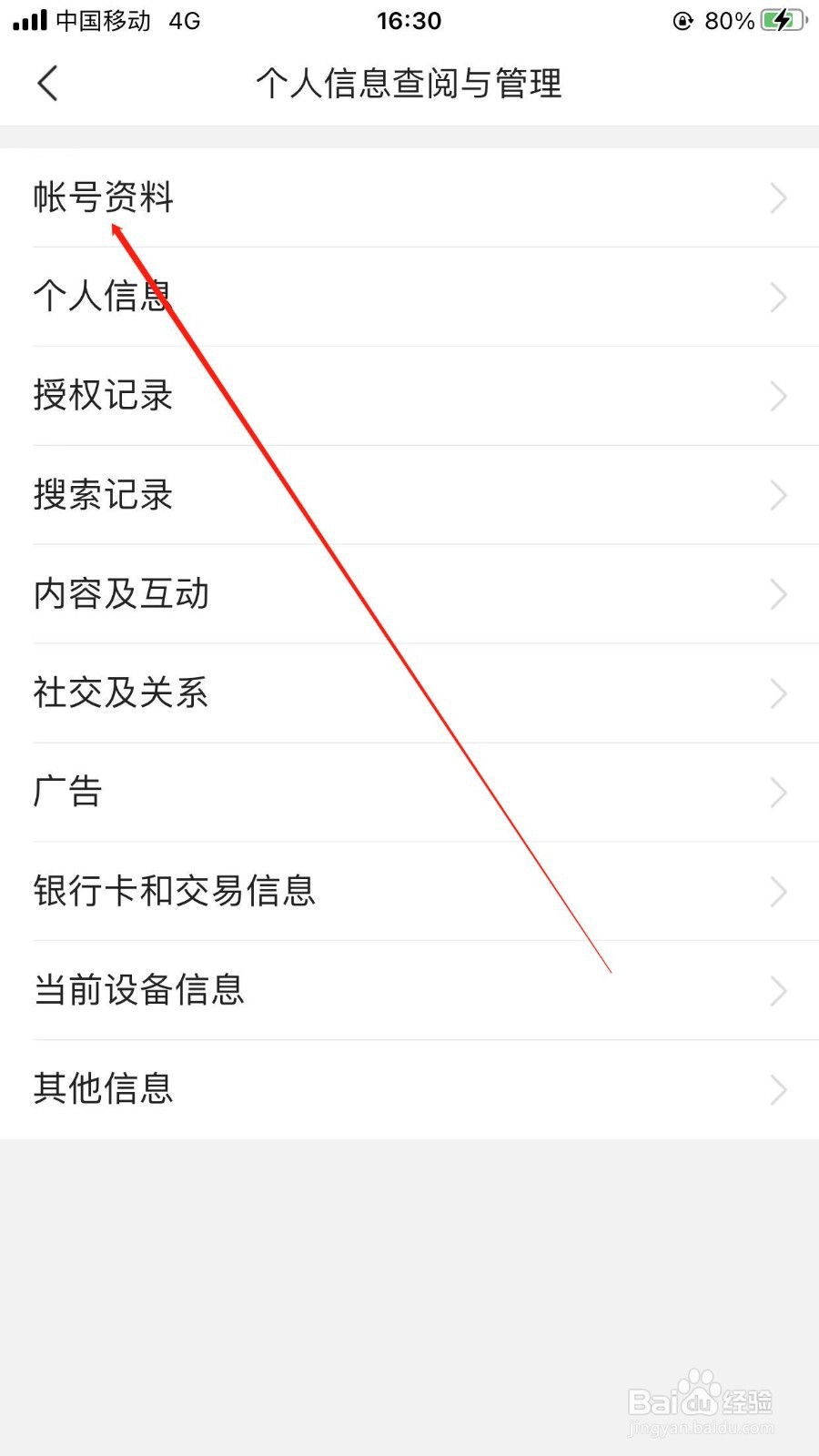Open 银行卡和交易信息
The width and height of the screenshot is (819, 1456).
(x=175, y=892)
